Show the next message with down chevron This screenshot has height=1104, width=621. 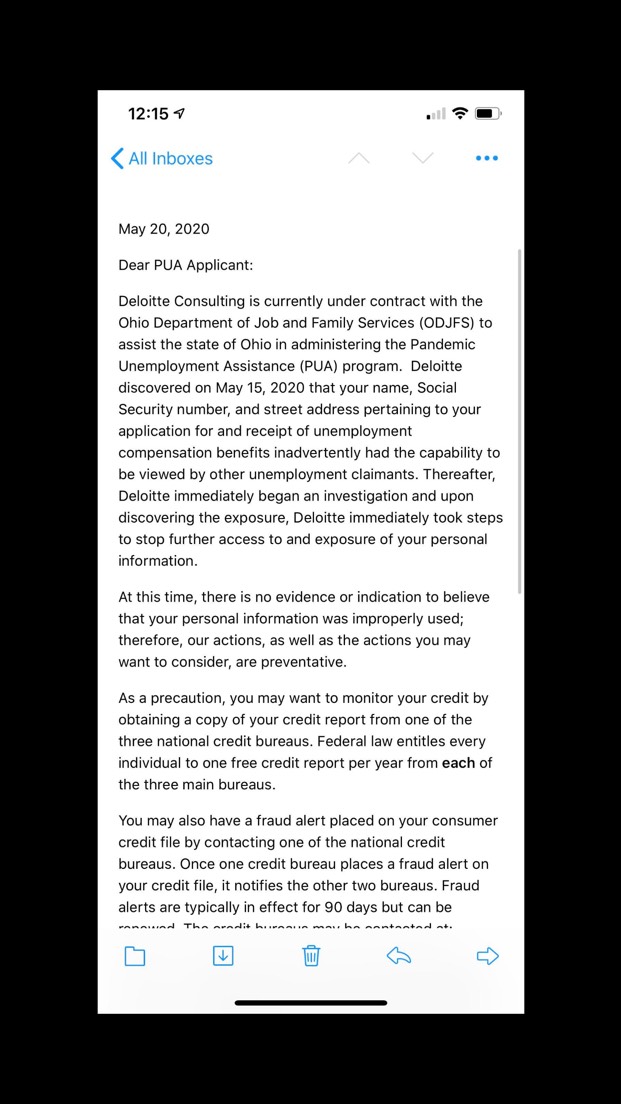point(423,158)
